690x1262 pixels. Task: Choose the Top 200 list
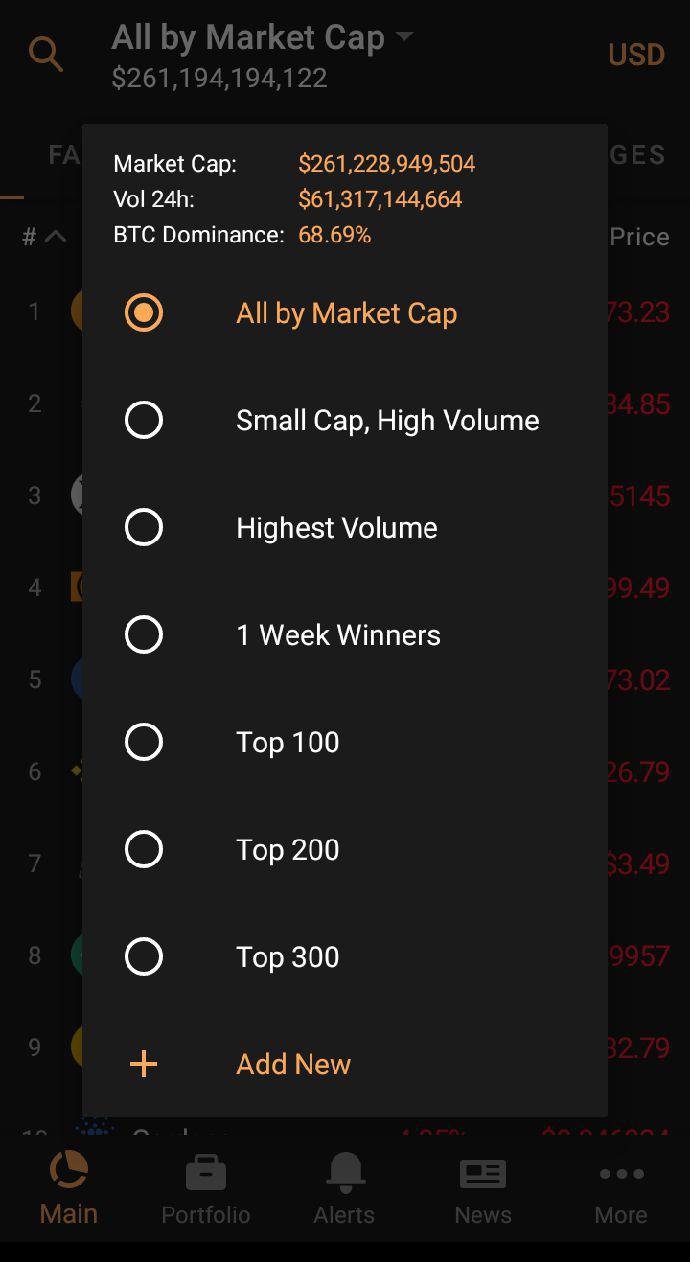point(345,850)
